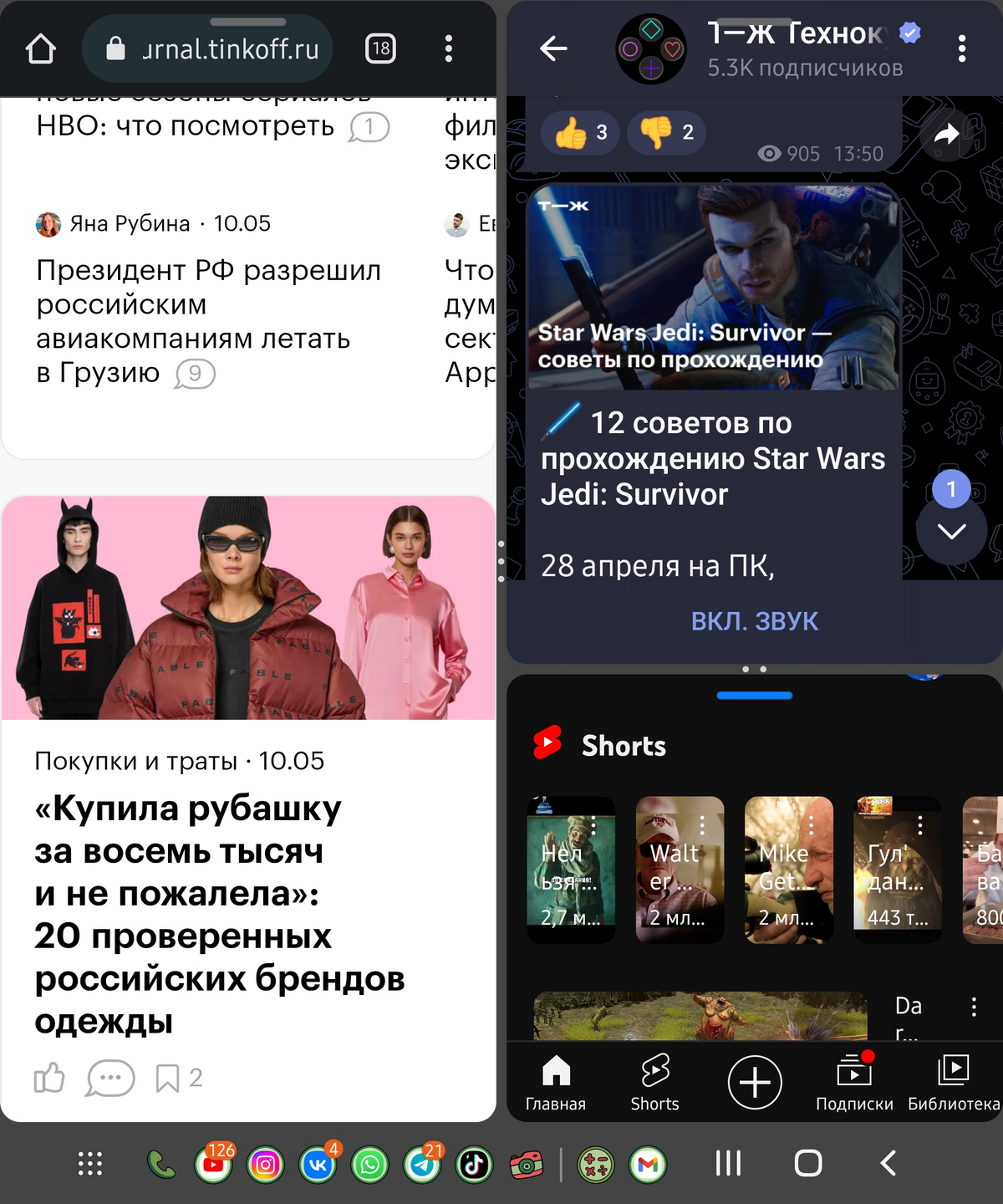Open comments on the clothing brands article
The width and height of the screenshot is (1003, 1204).
109,1079
